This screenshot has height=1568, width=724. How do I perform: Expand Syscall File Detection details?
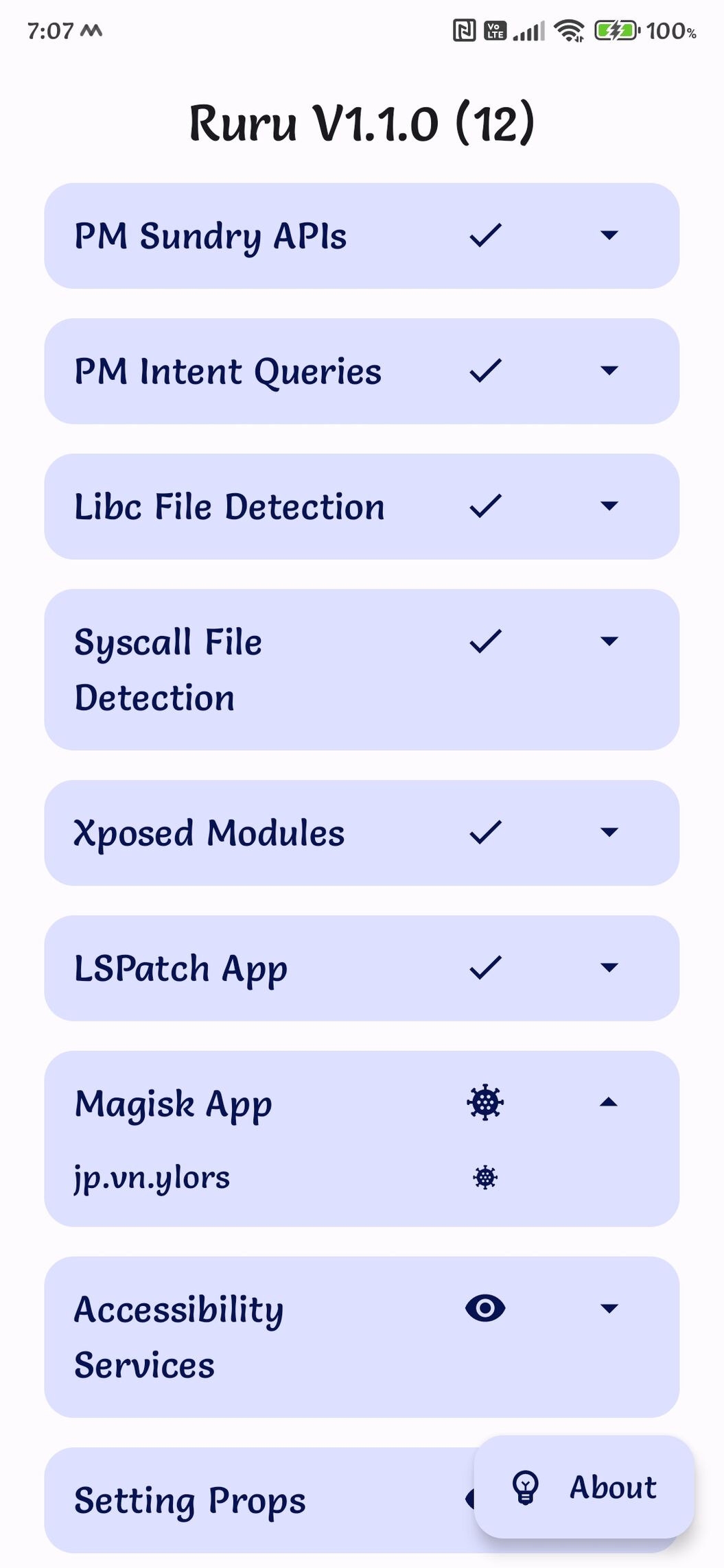[609, 641]
